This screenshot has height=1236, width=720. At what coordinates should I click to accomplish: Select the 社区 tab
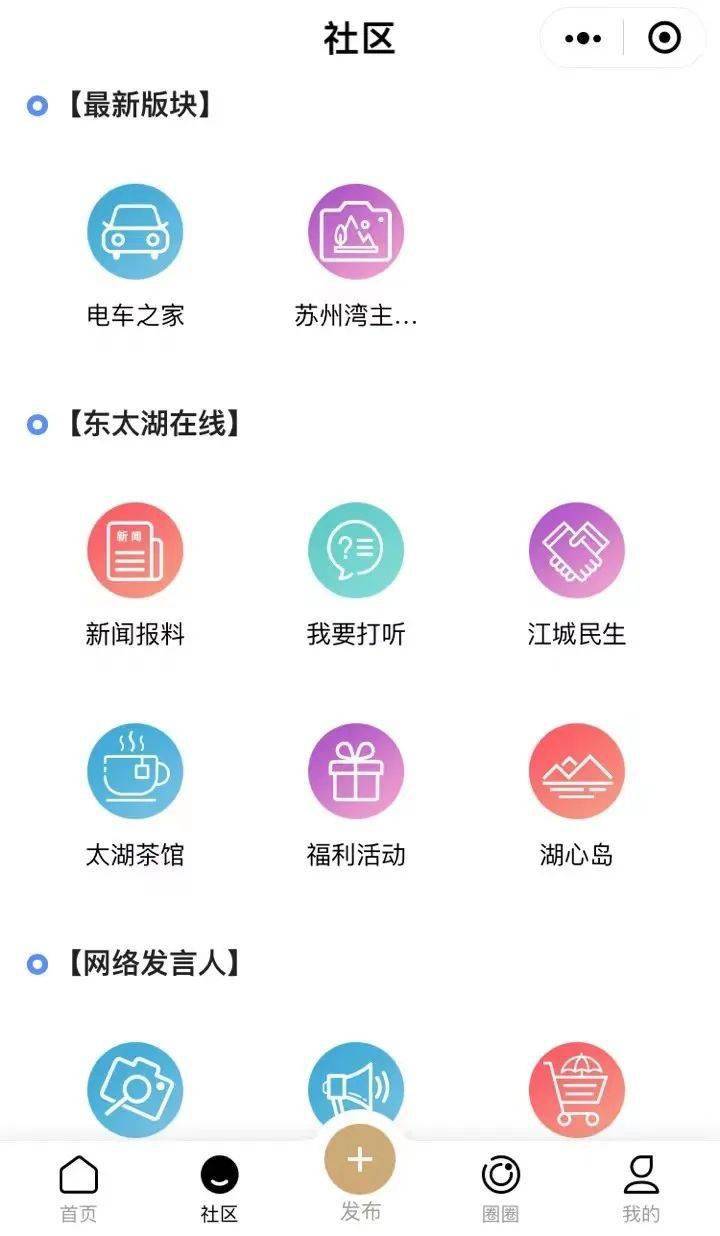point(219,1188)
